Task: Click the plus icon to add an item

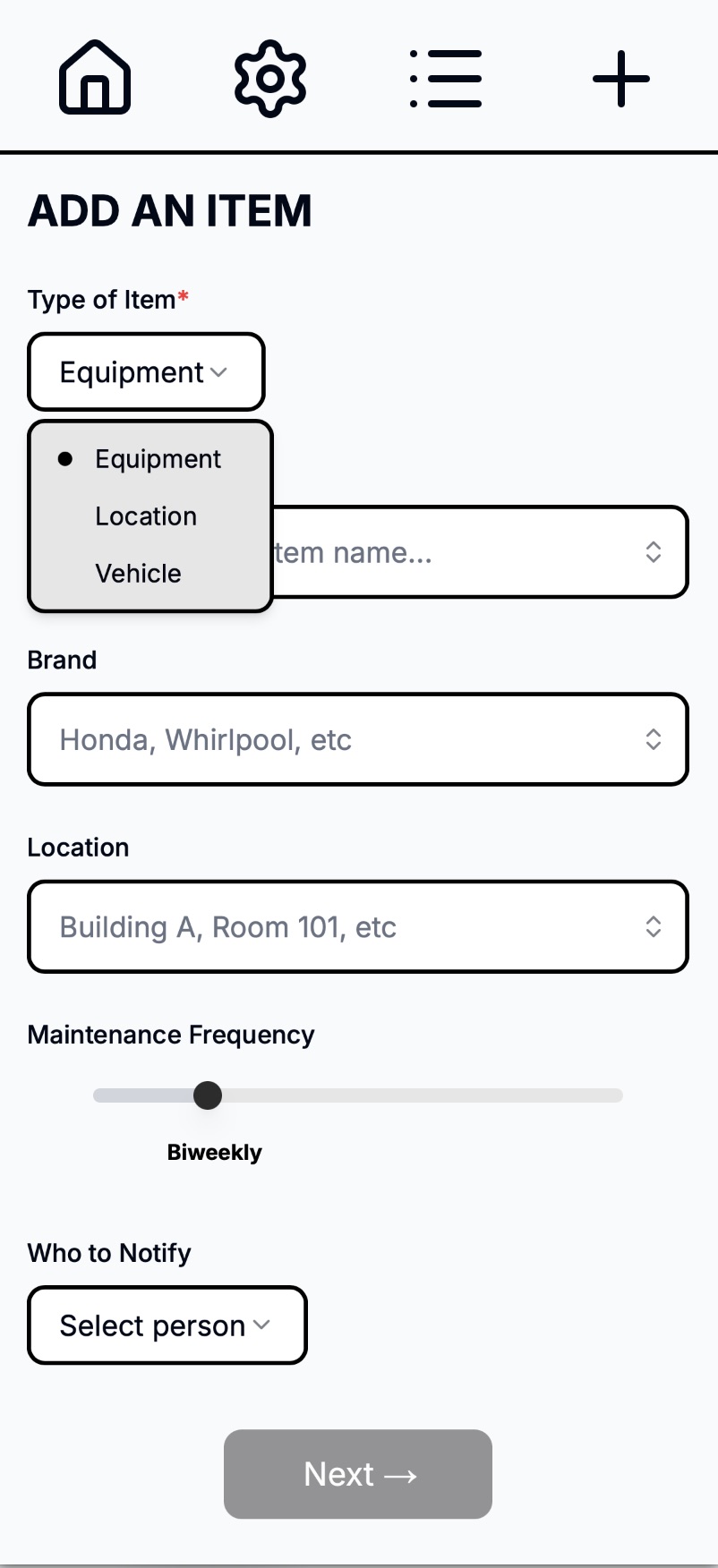Action: [x=620, y=78]
